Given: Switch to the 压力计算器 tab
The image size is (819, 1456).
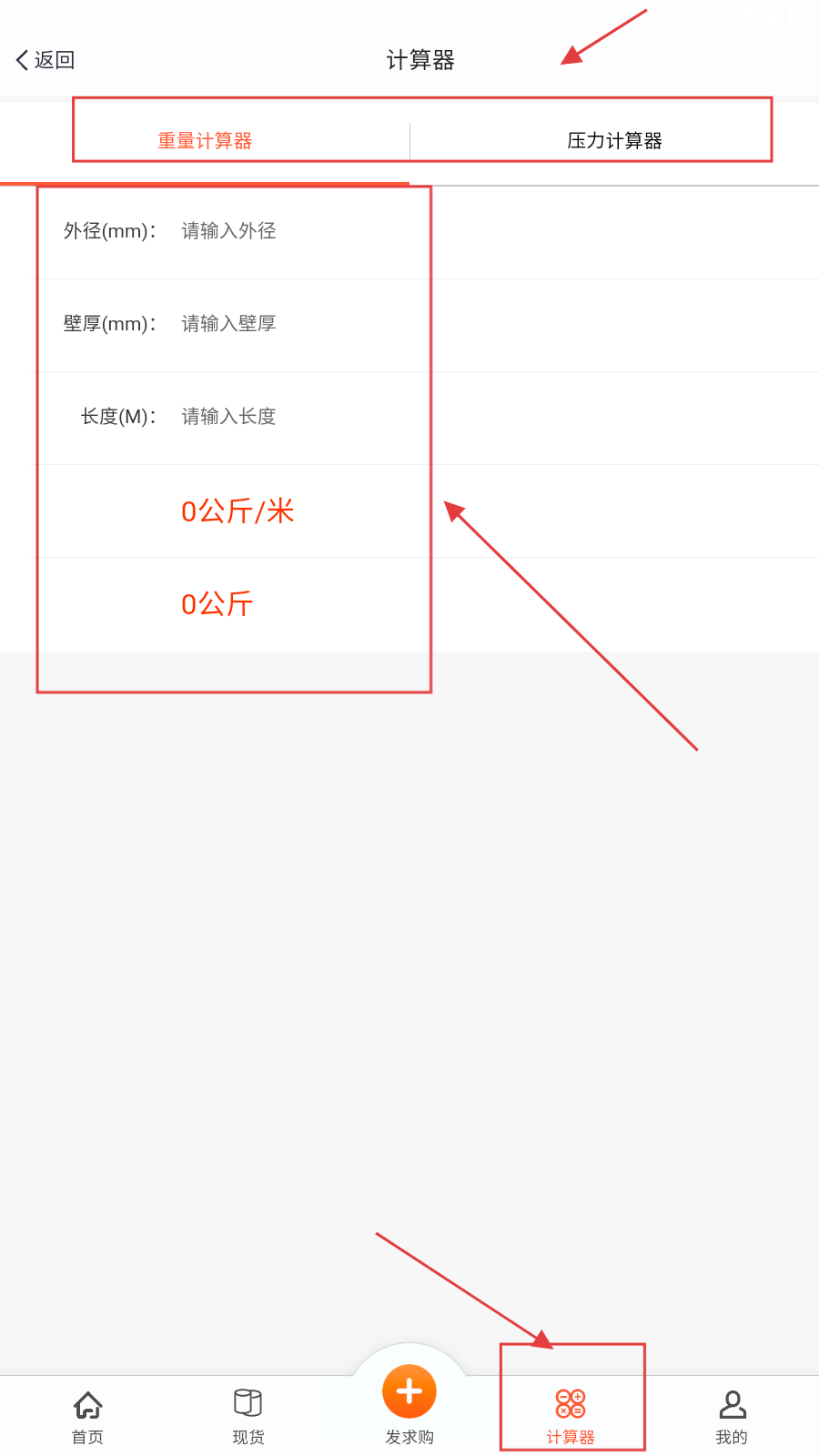Looking at the screenshot, I should click(614, 141).
